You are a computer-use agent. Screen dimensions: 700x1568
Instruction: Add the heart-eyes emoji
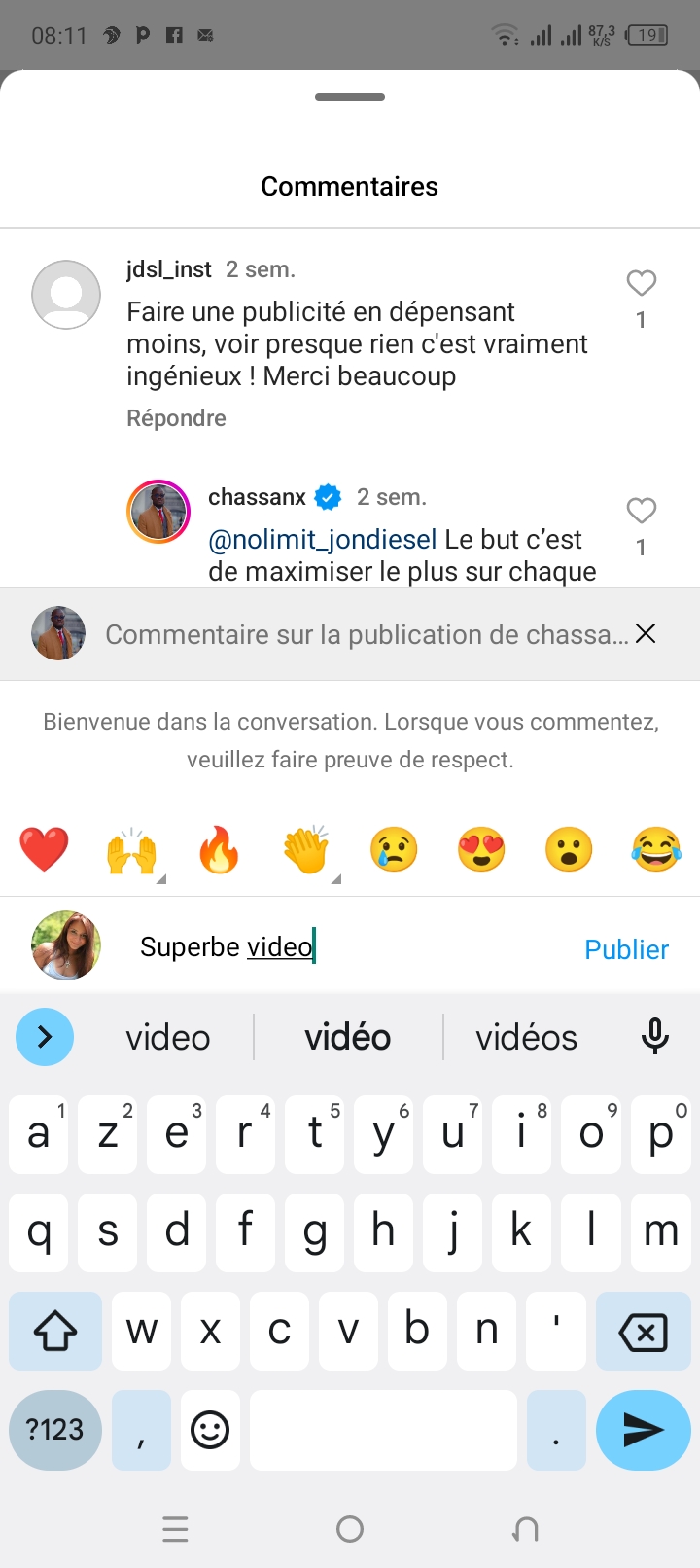click(x=481, y=849)
